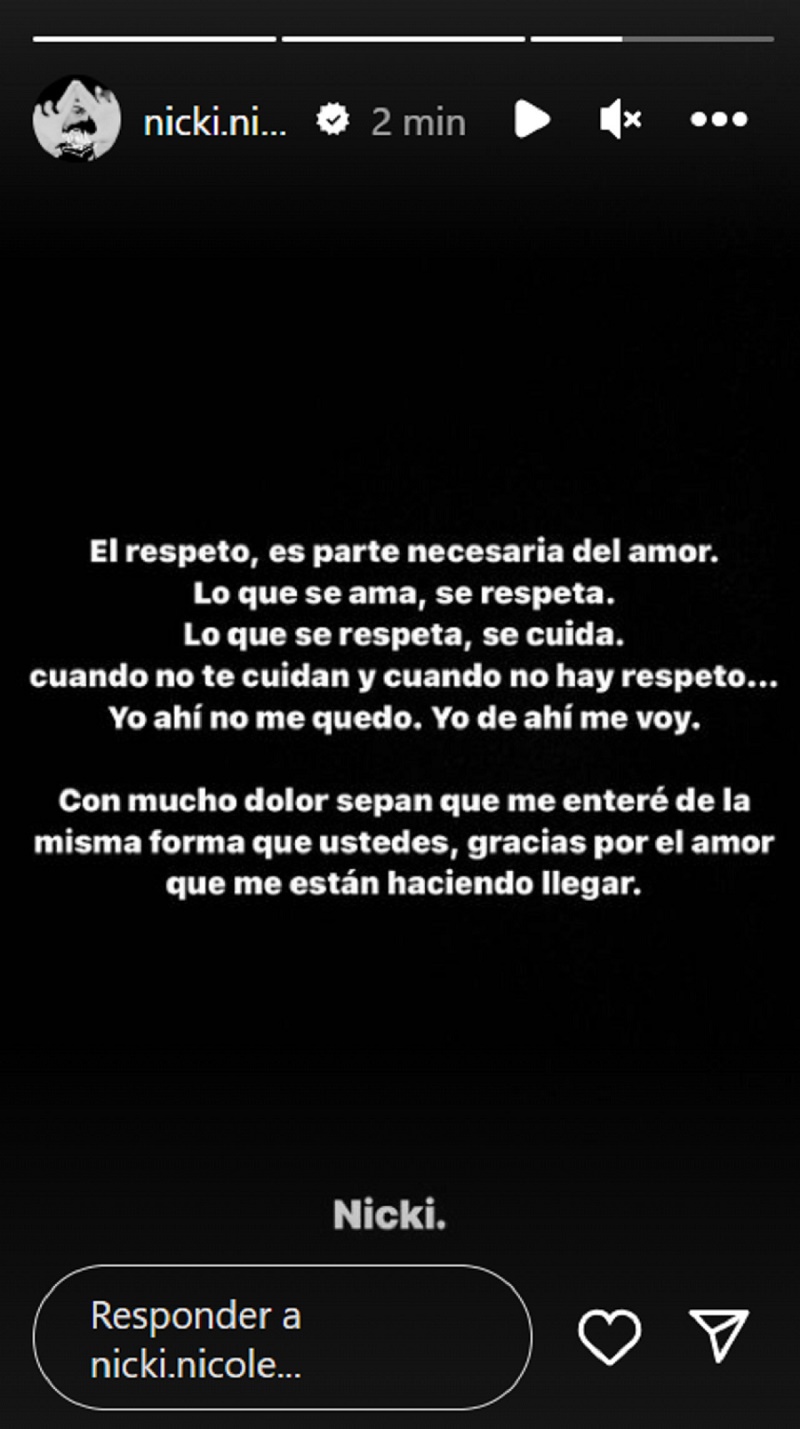Like this story with the heart

(609, 1337)
